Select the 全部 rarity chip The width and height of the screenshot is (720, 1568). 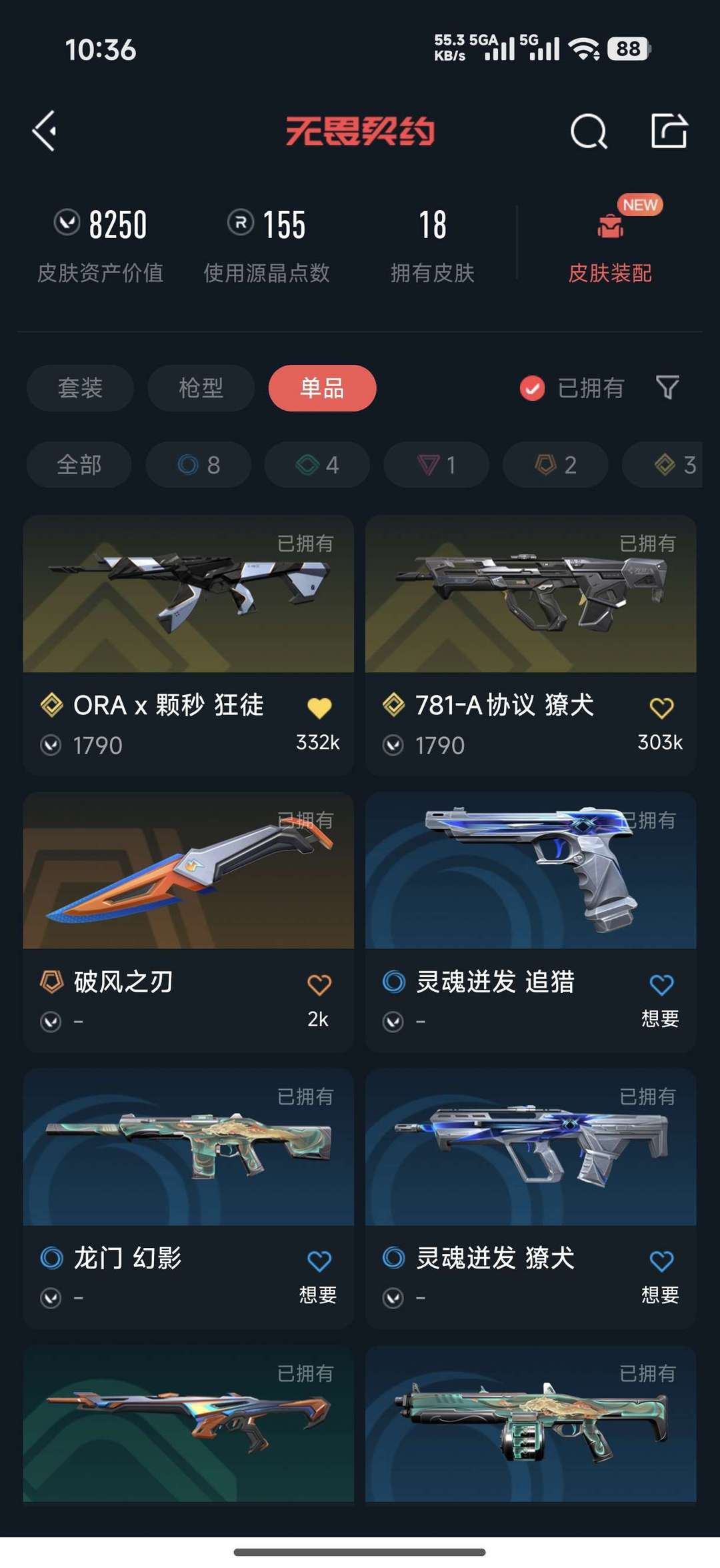click(x=79, y=465)
